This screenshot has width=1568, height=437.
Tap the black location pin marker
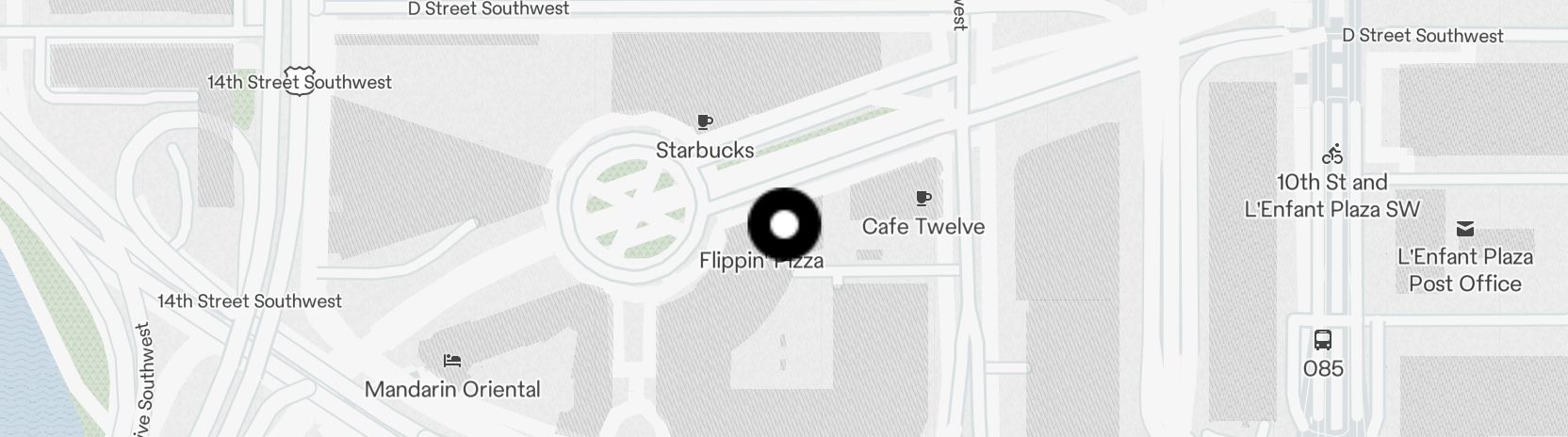click(784, 225)
